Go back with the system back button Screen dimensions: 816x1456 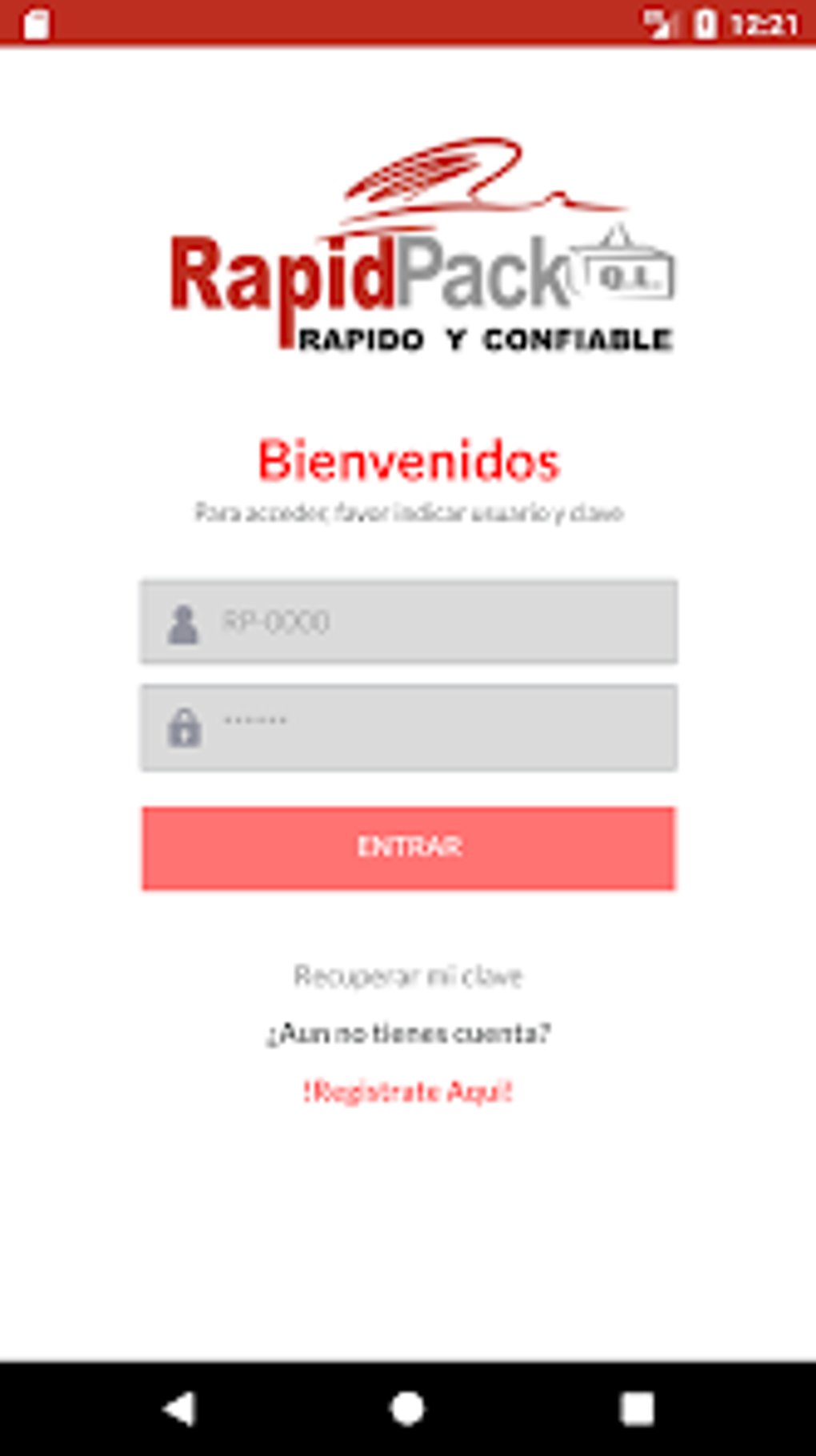(x=179, y=1409)
